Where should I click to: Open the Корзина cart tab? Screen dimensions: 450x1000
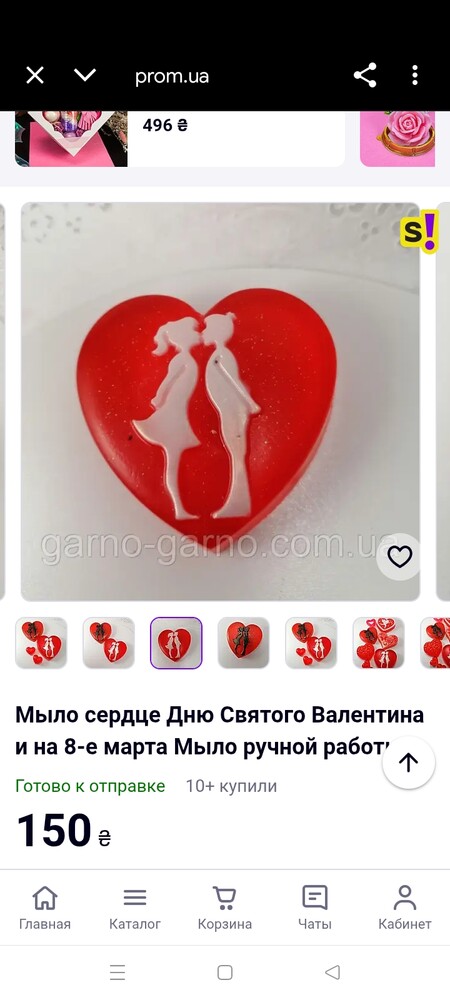pyautogui.click(x=224, y=907)
